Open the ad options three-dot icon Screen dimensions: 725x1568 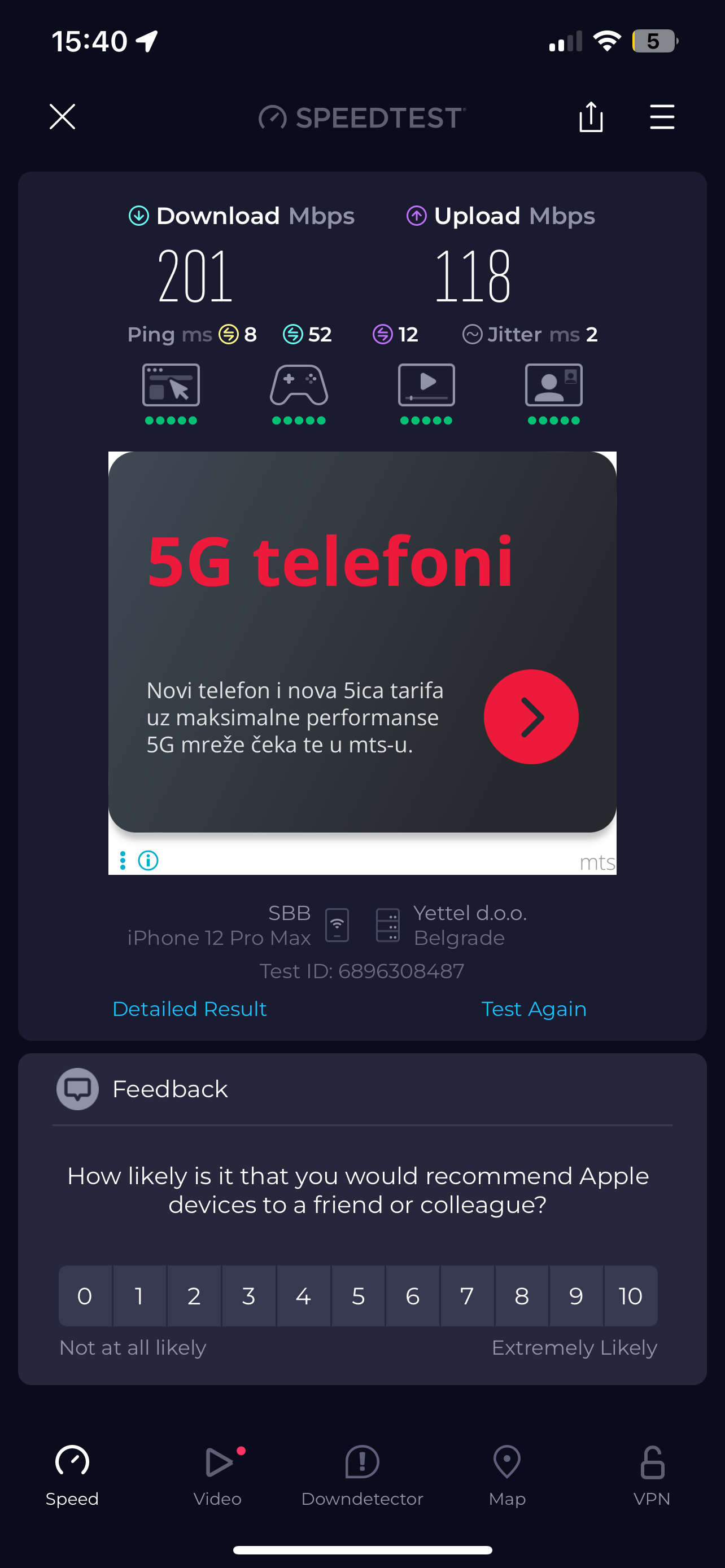coord(123,860)
